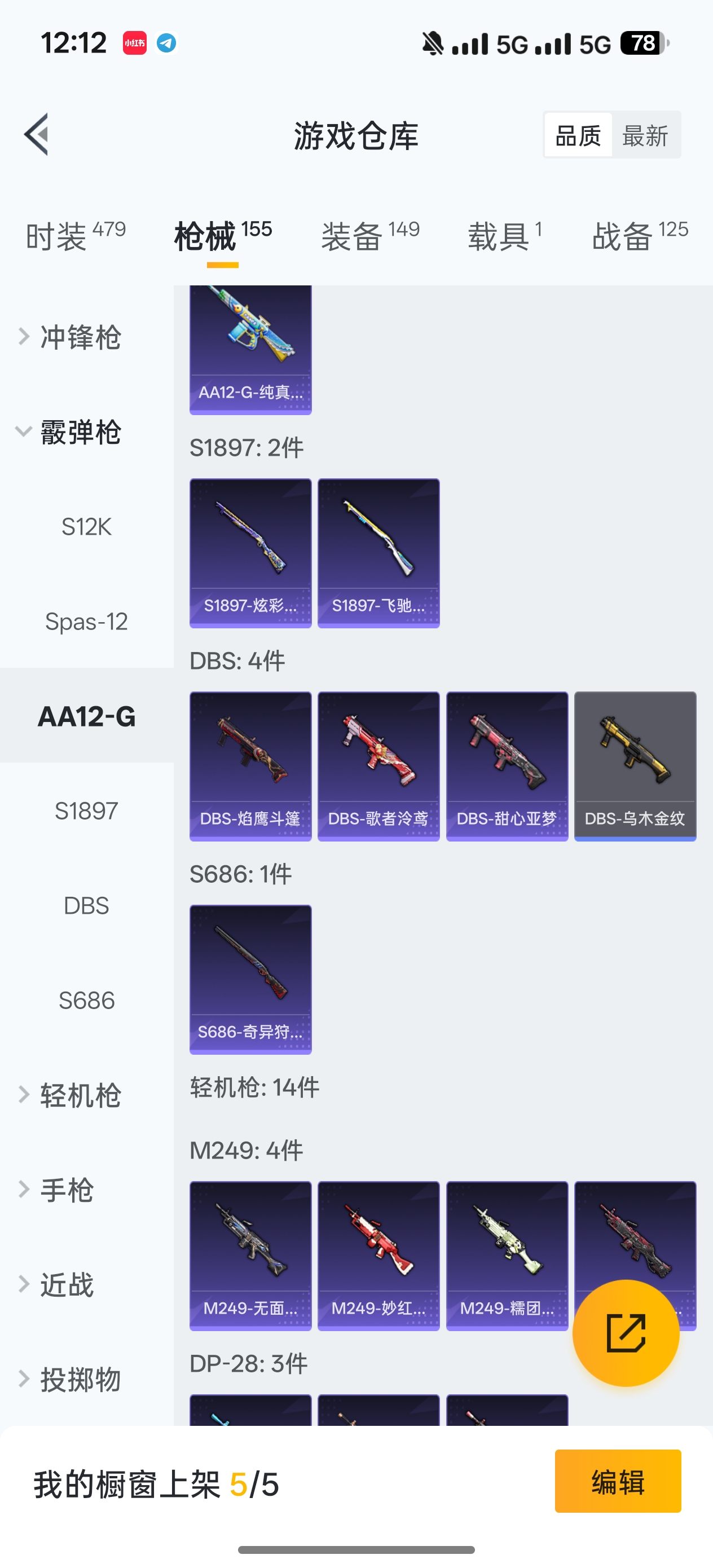Tap the orange share floating button
713x1568 pixels.
click(626, 1333)
